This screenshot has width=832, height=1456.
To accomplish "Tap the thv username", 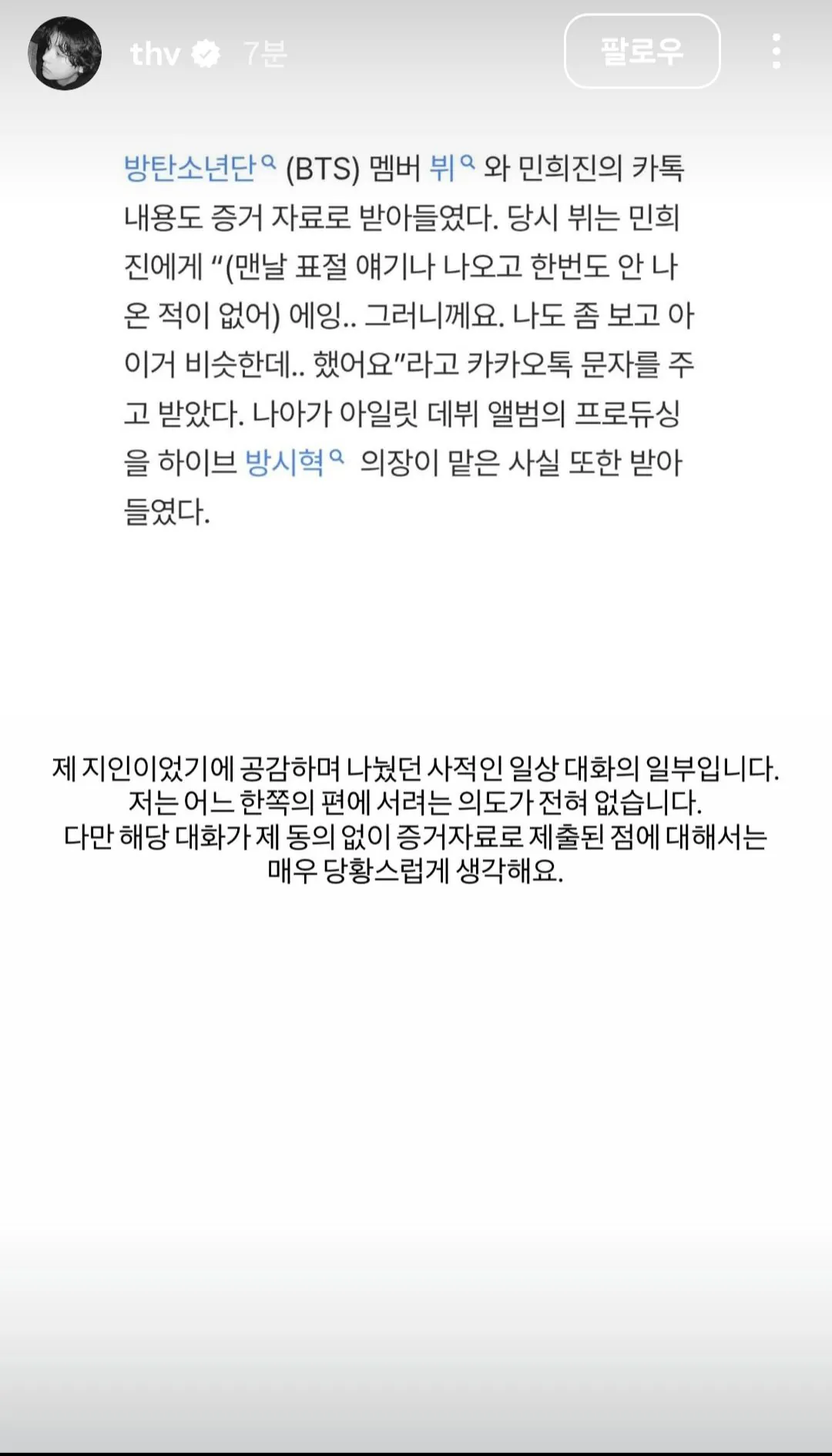I will pos(155,54).
